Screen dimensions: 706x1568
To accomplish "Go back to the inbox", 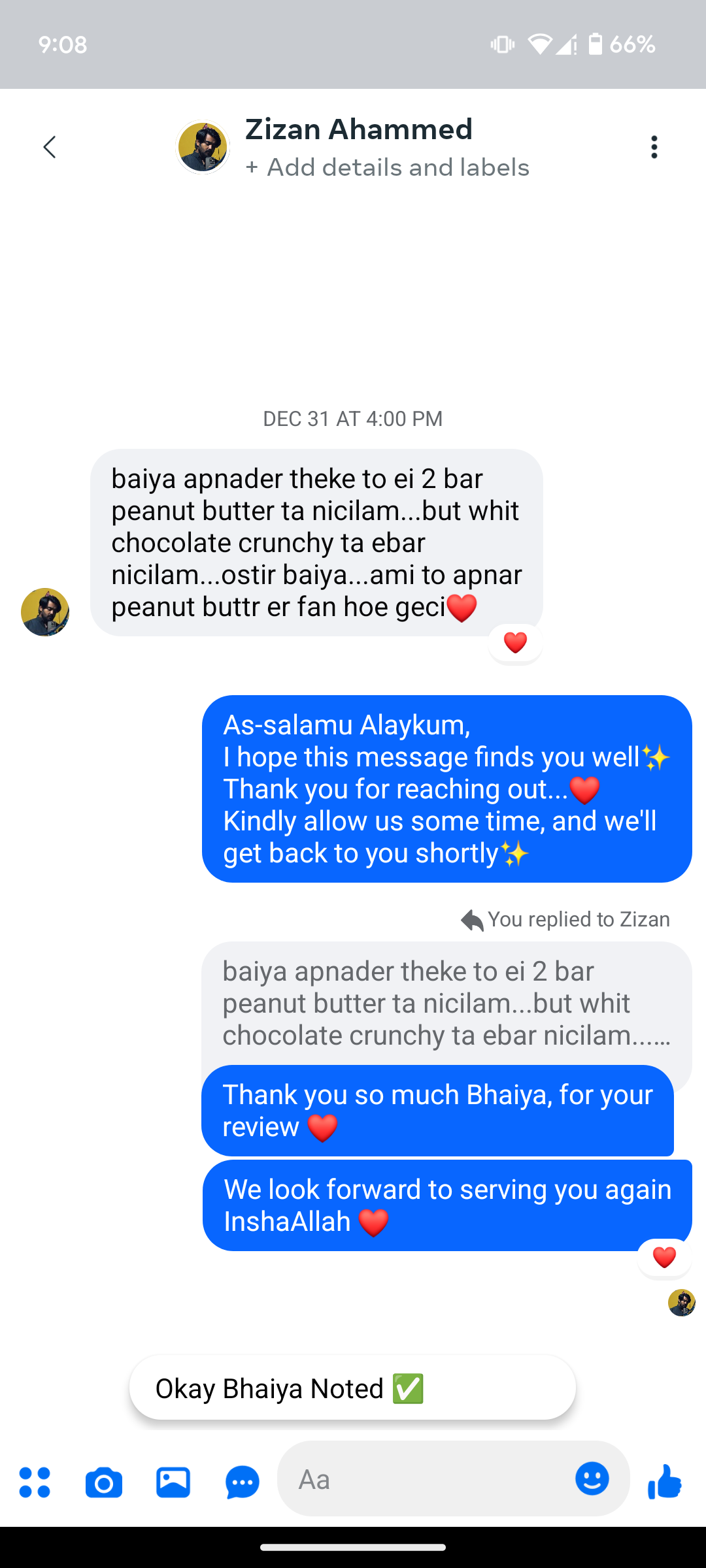I will click(x=50, y=147).
